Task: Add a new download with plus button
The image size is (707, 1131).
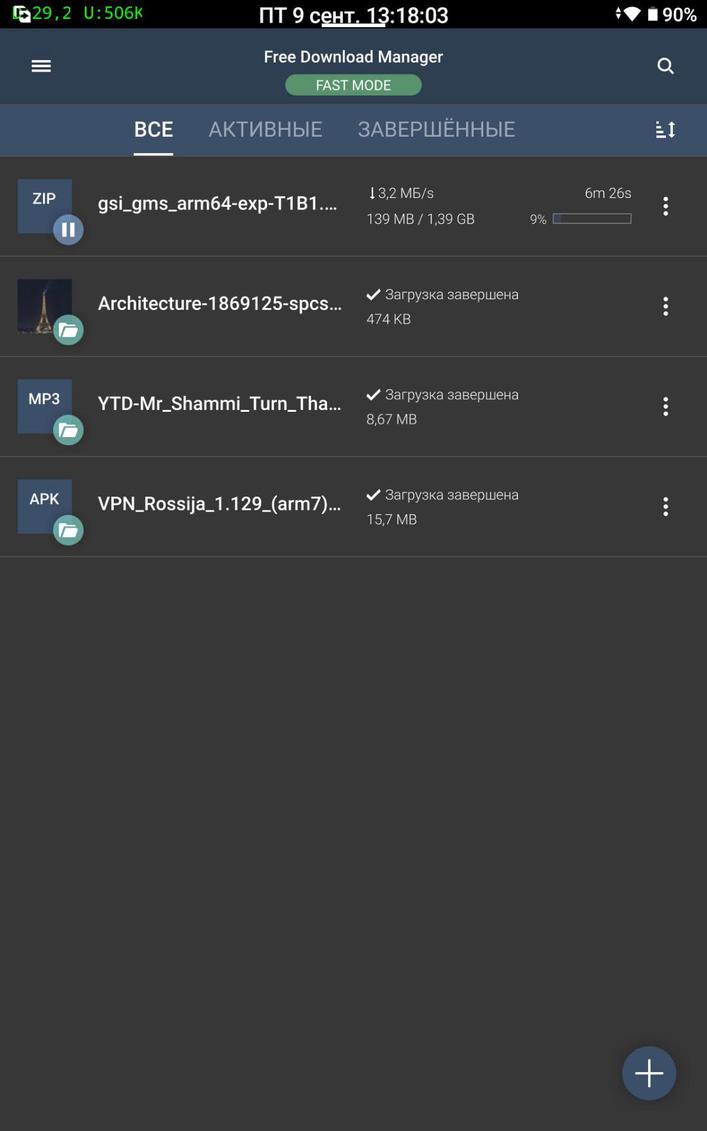Action: click(x=649, y=1073)
